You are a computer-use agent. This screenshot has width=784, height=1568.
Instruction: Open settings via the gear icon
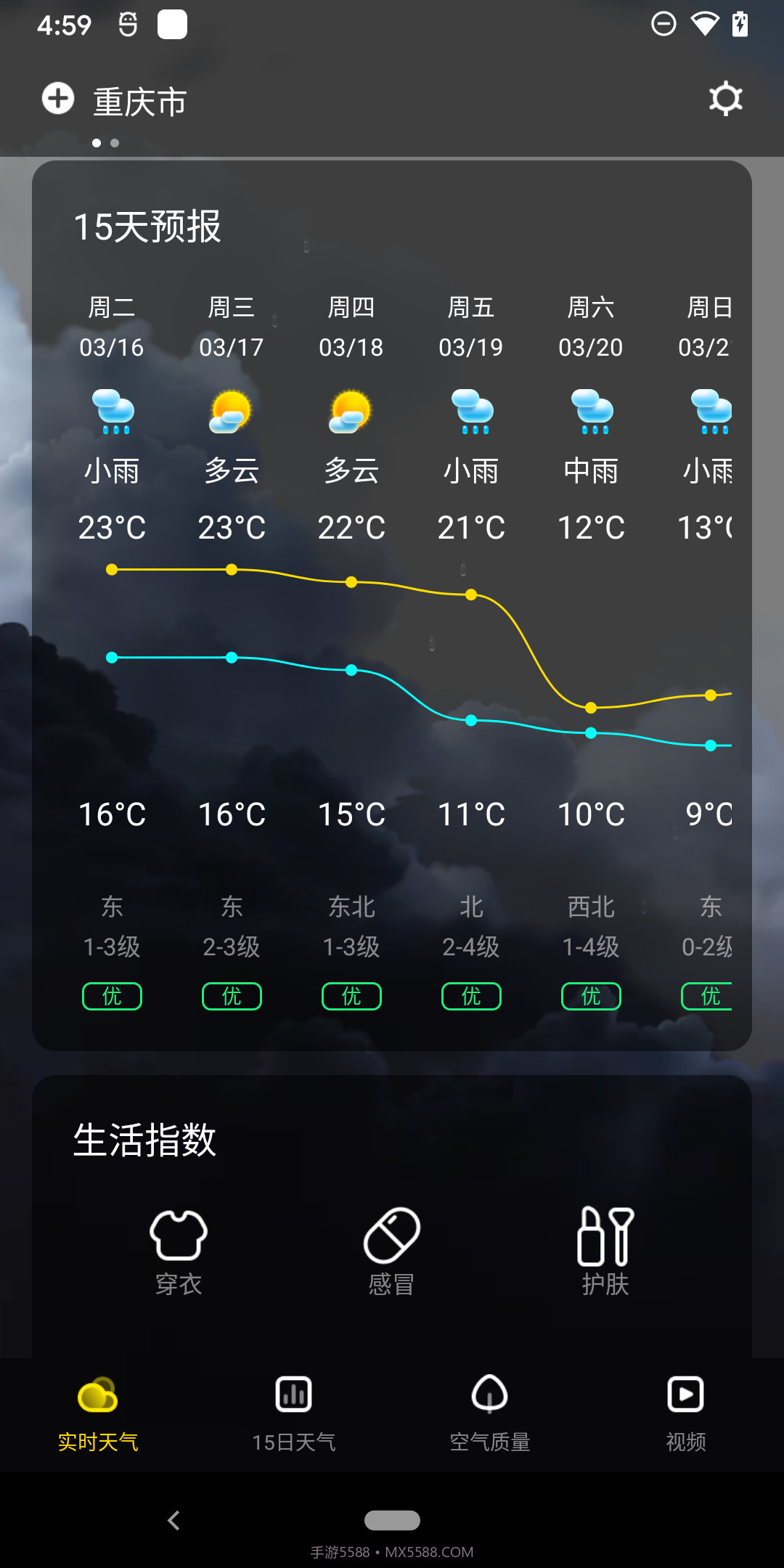click(725, 98)
